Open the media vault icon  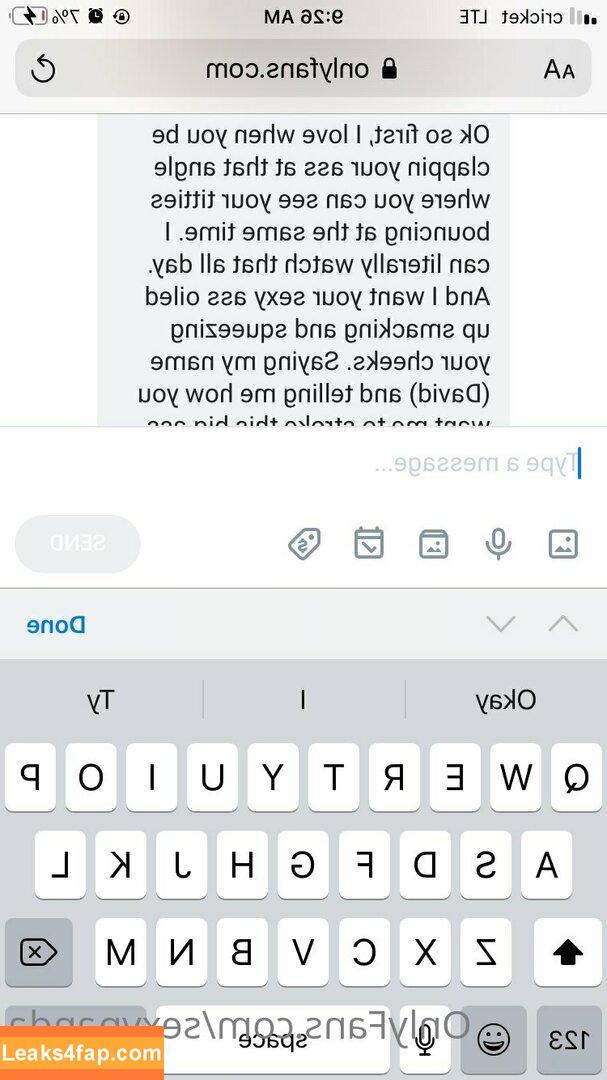[433, 543]
